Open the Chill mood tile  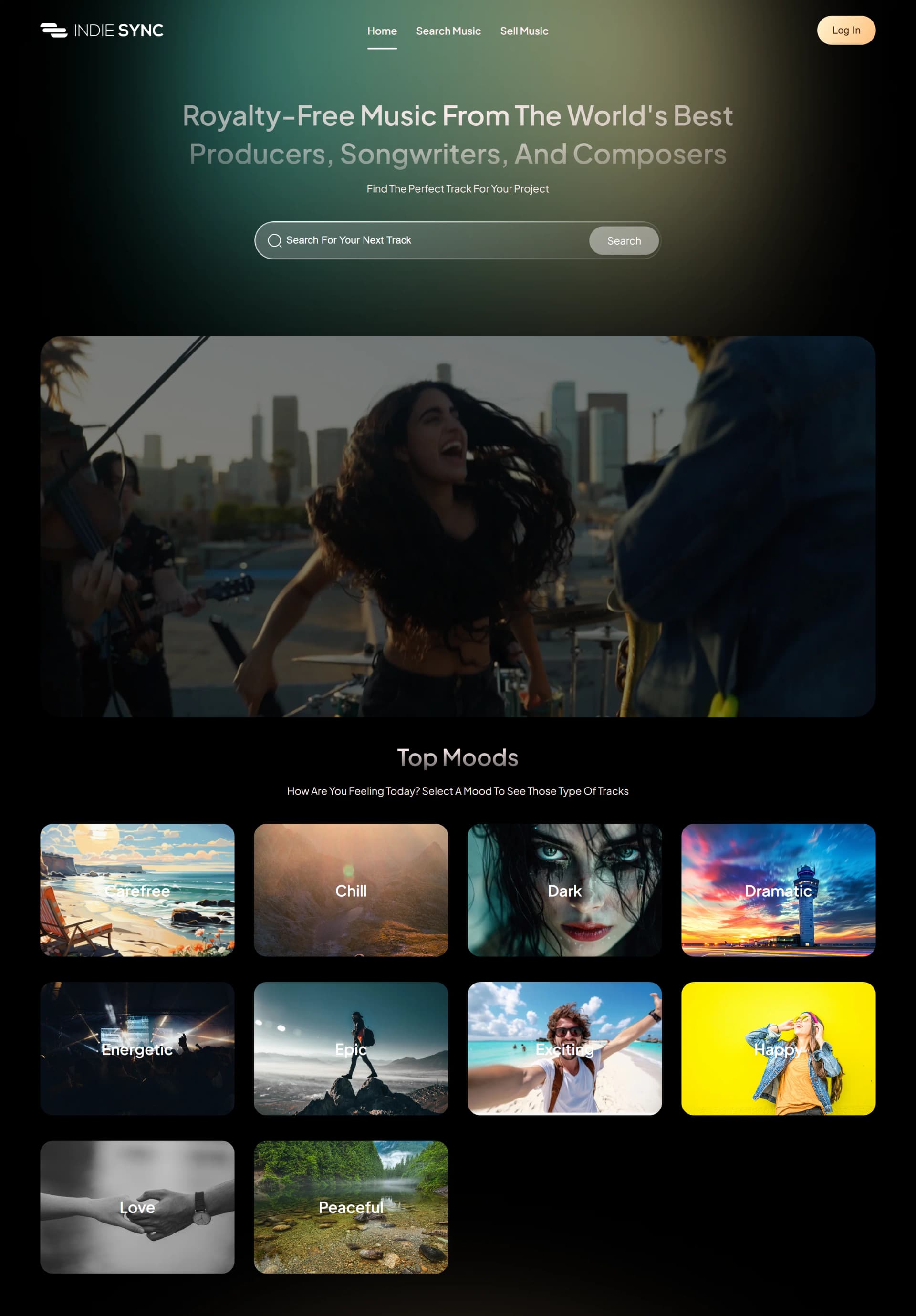351,890
